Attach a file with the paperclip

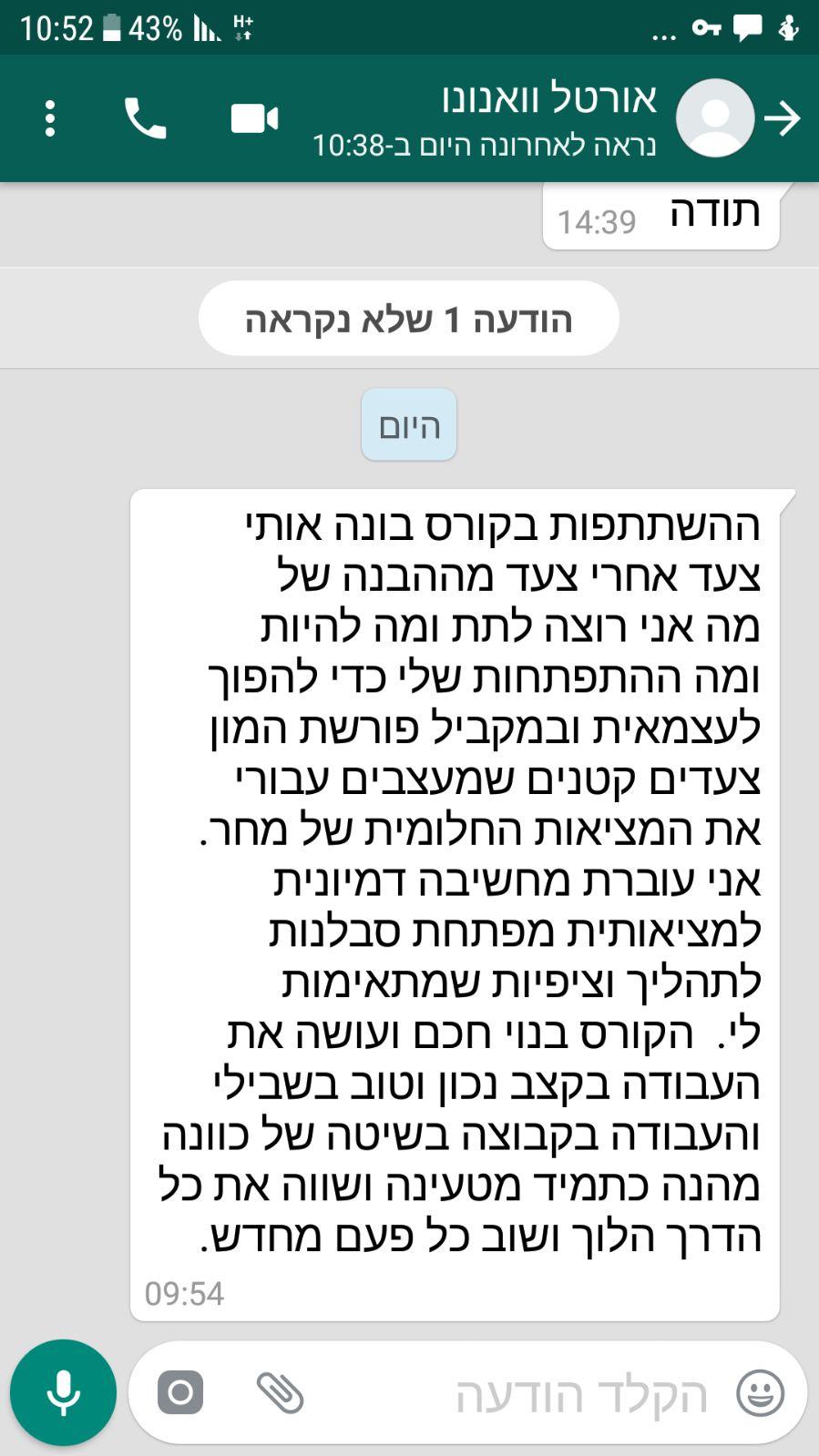pyautogui.click(x=280, y=1392)
